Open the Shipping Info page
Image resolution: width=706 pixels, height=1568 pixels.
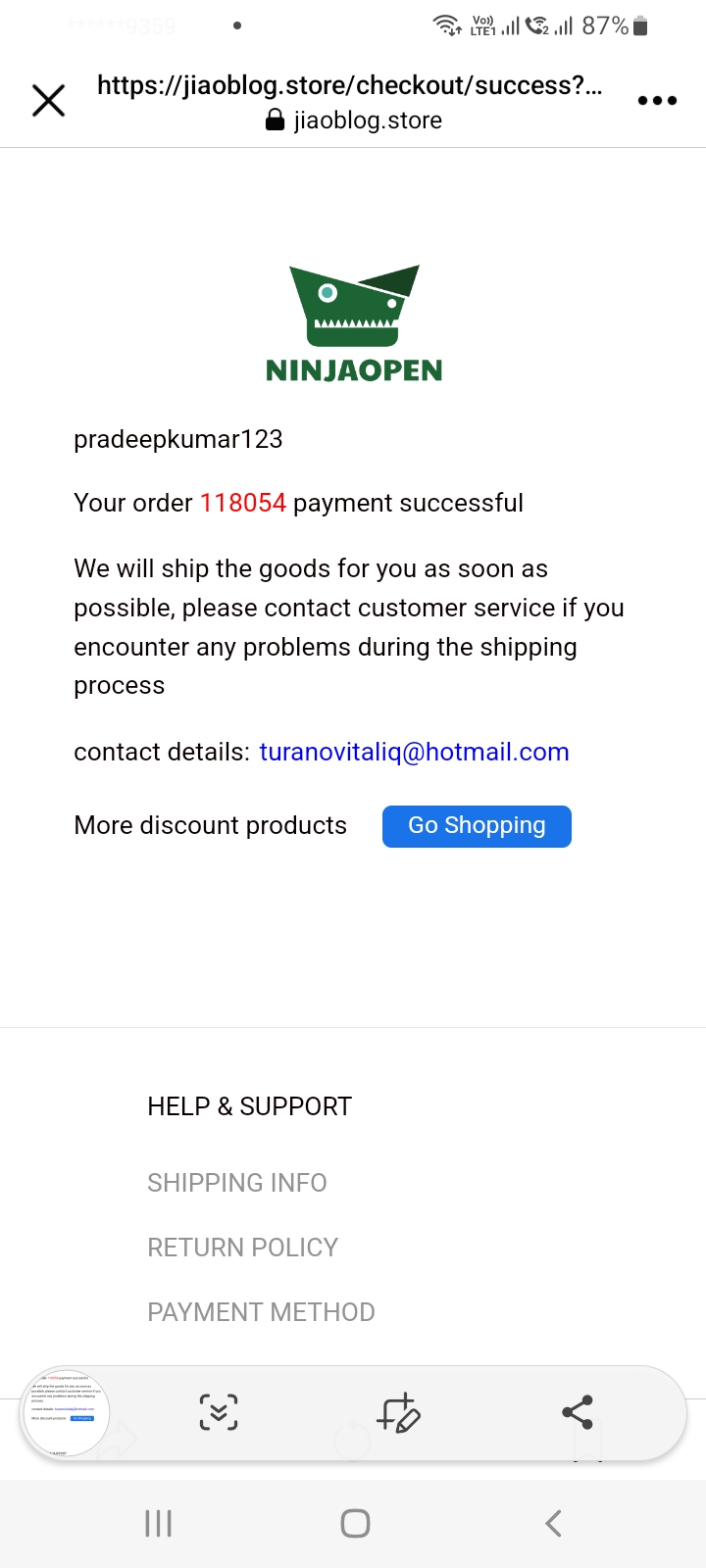(x=237, y=1183)
